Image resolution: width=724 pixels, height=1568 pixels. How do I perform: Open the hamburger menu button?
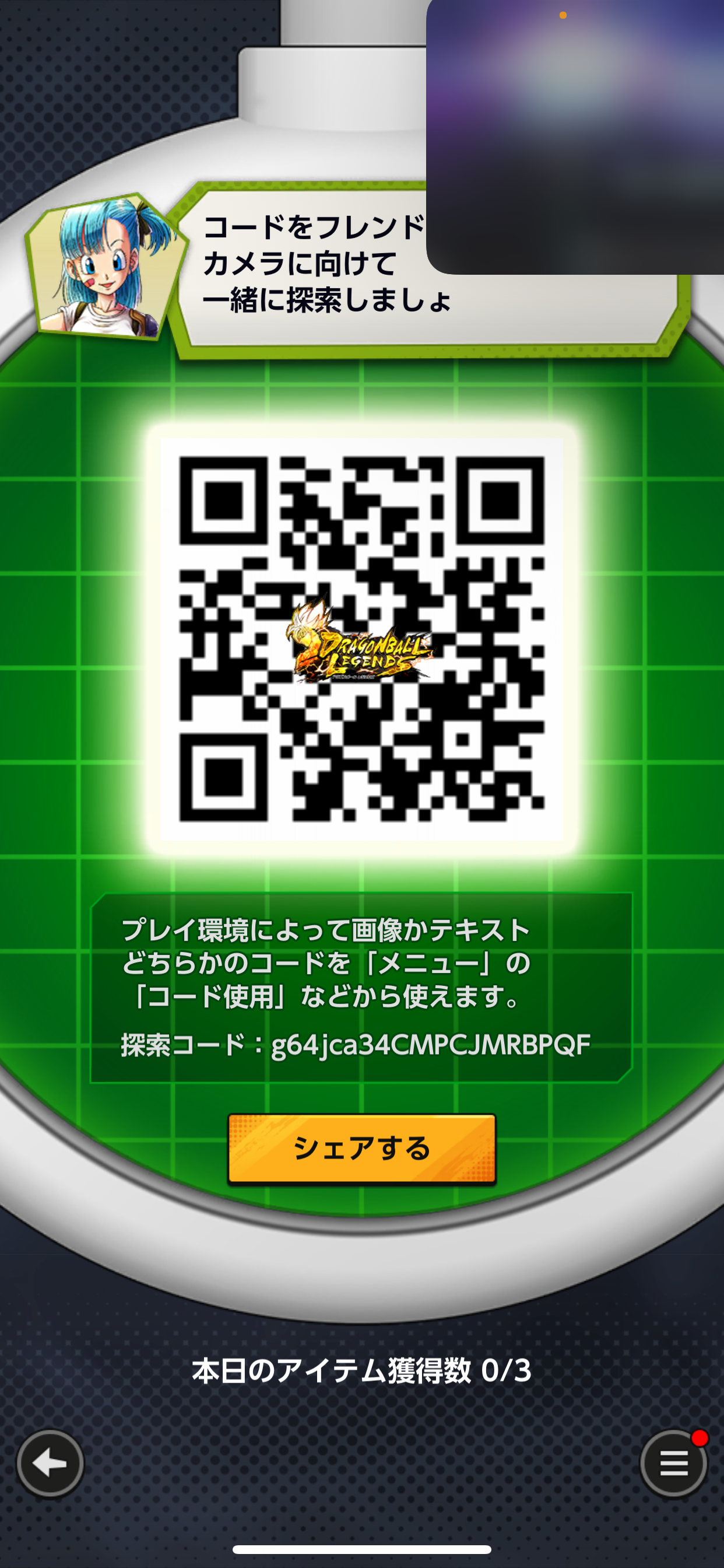click(x=673, y=1462)
